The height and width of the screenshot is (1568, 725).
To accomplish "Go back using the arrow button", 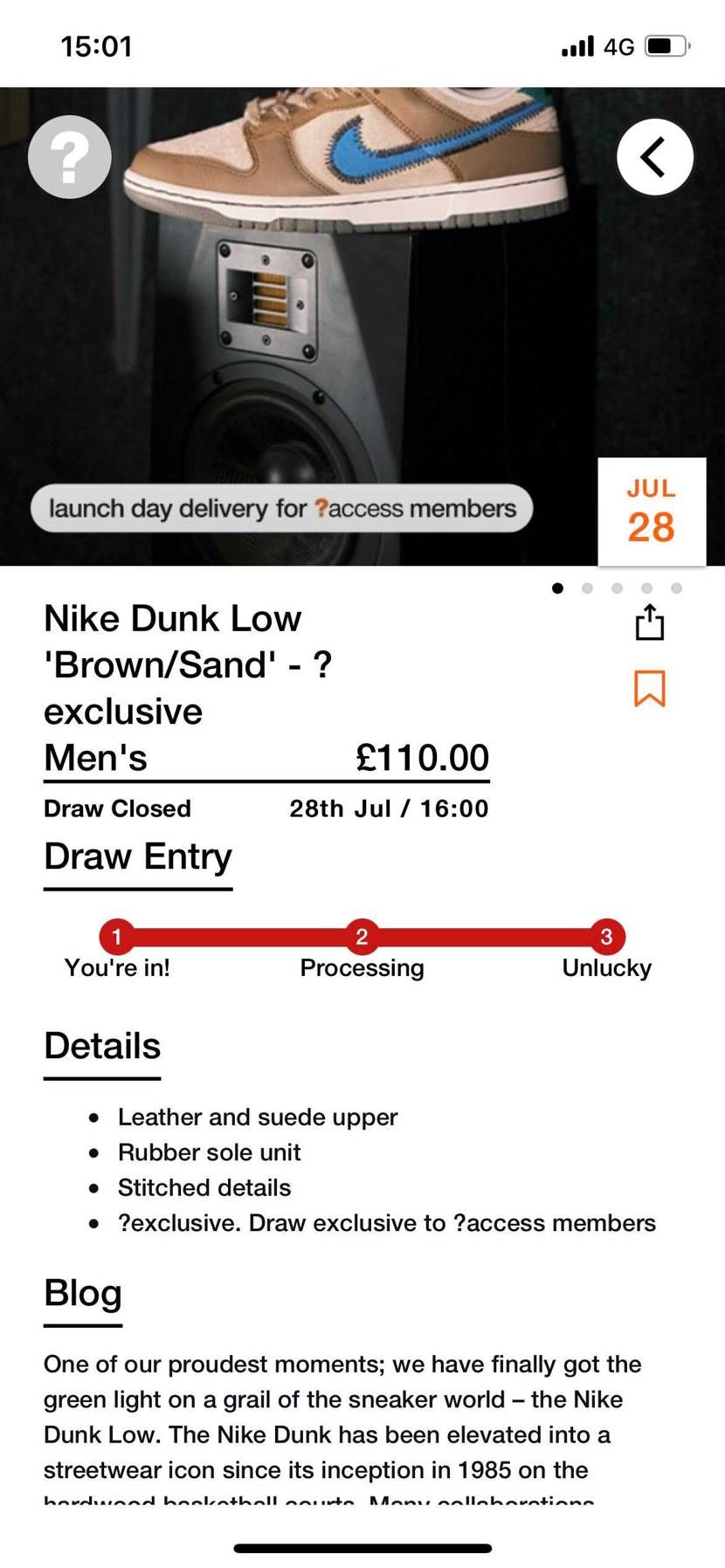I will pyautogui.click(x=654, y=157).
